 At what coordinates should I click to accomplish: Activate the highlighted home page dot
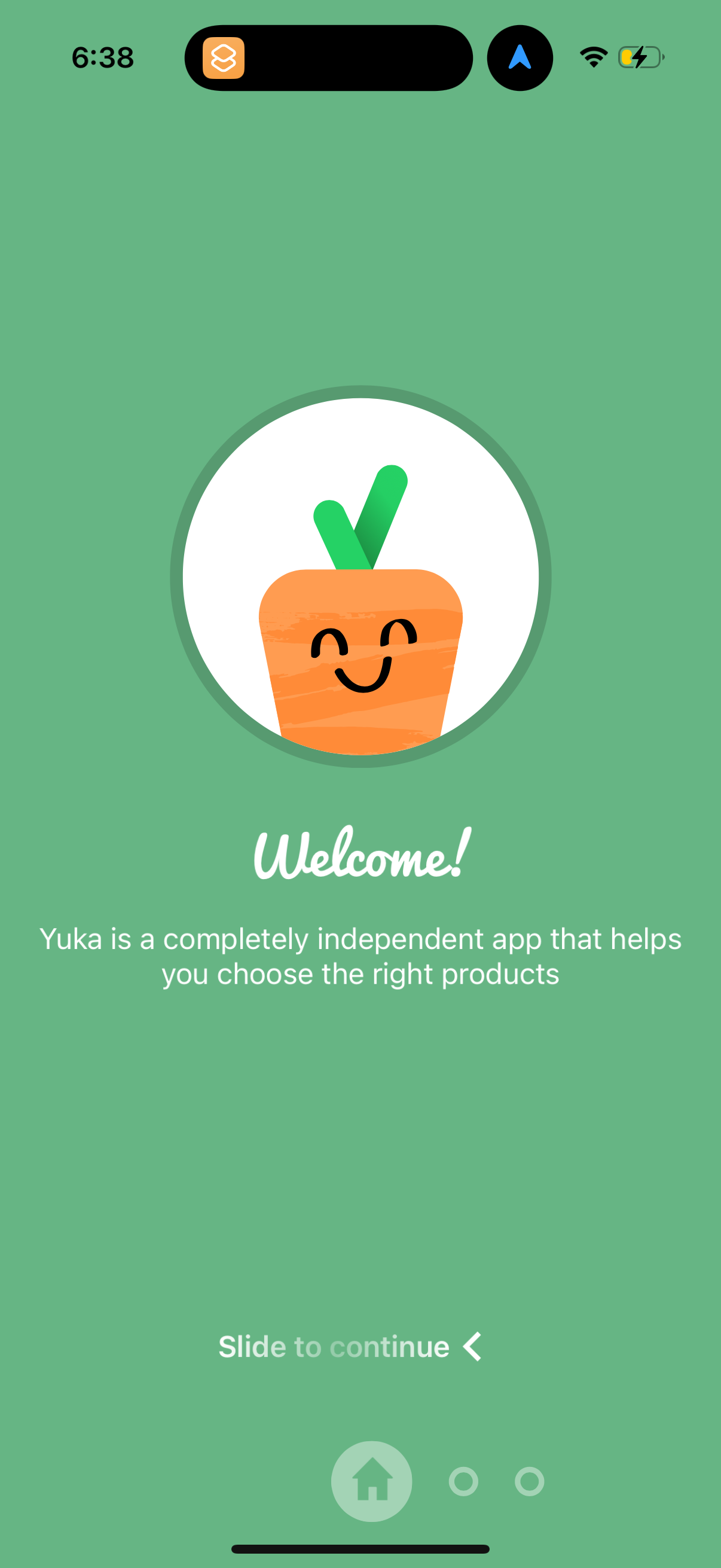371,1482
